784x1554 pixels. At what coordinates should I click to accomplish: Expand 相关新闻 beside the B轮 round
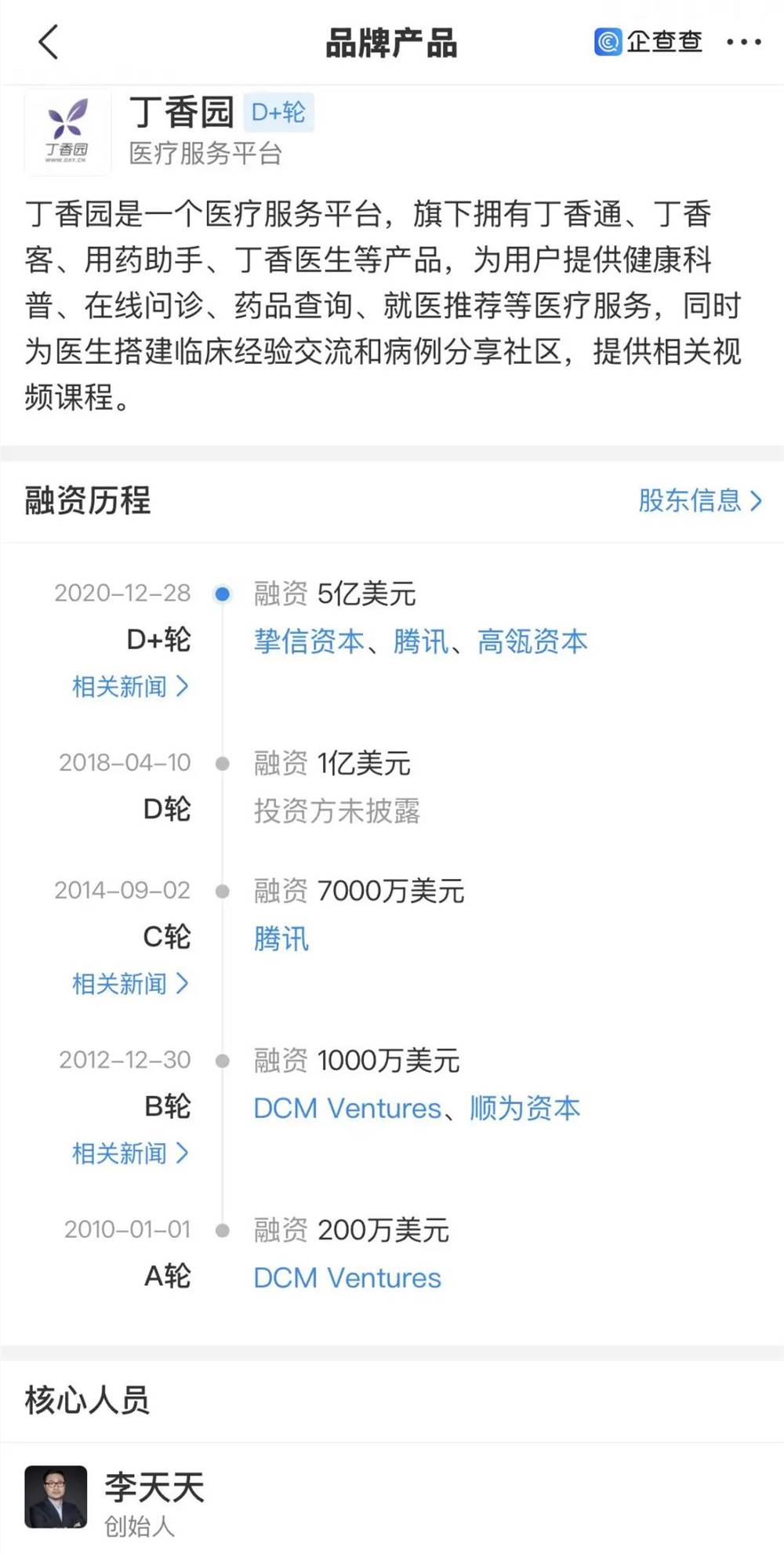[x=130, y=1153]
